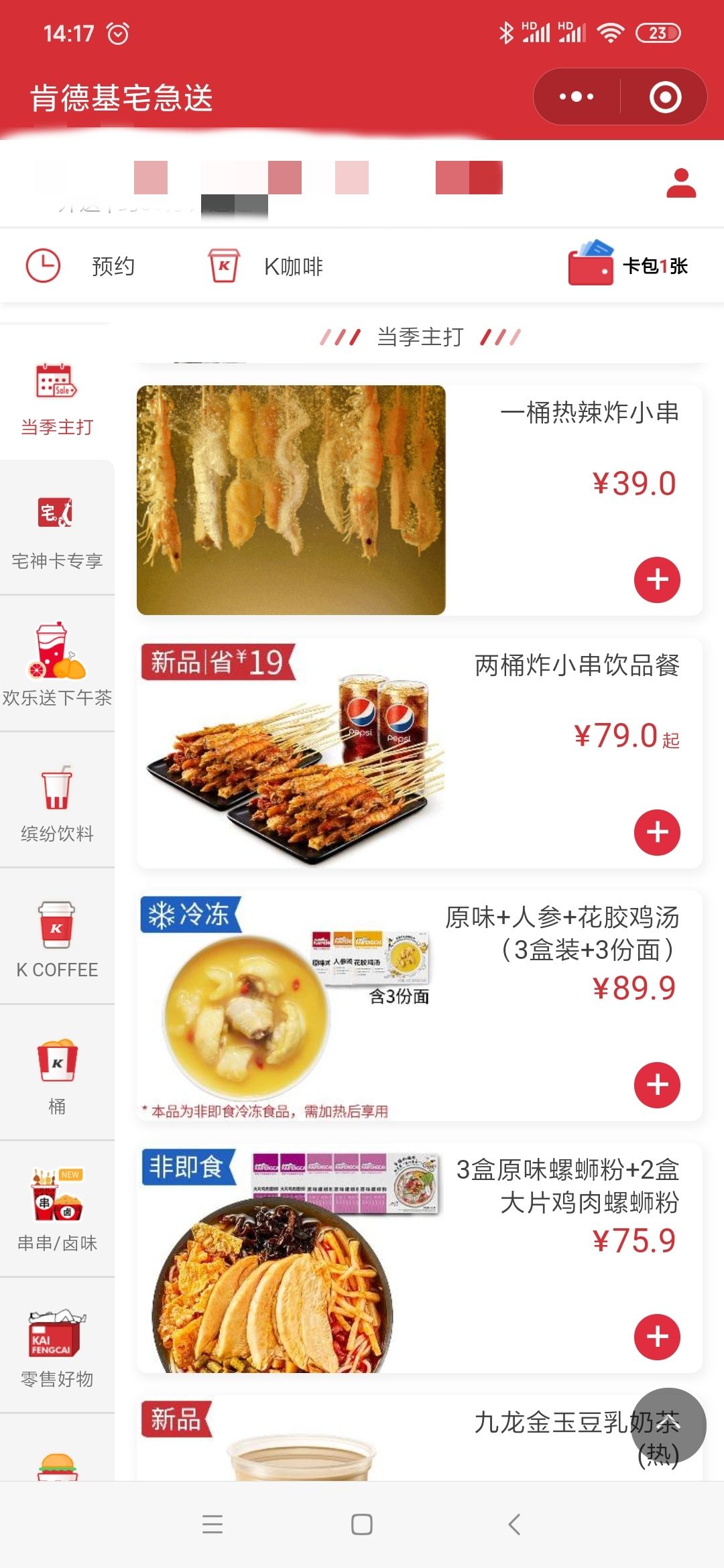Add 原味+人参+花胶鸡汤 to cart
This screenshot has width=724, height=1568.
pos(657,1085)
